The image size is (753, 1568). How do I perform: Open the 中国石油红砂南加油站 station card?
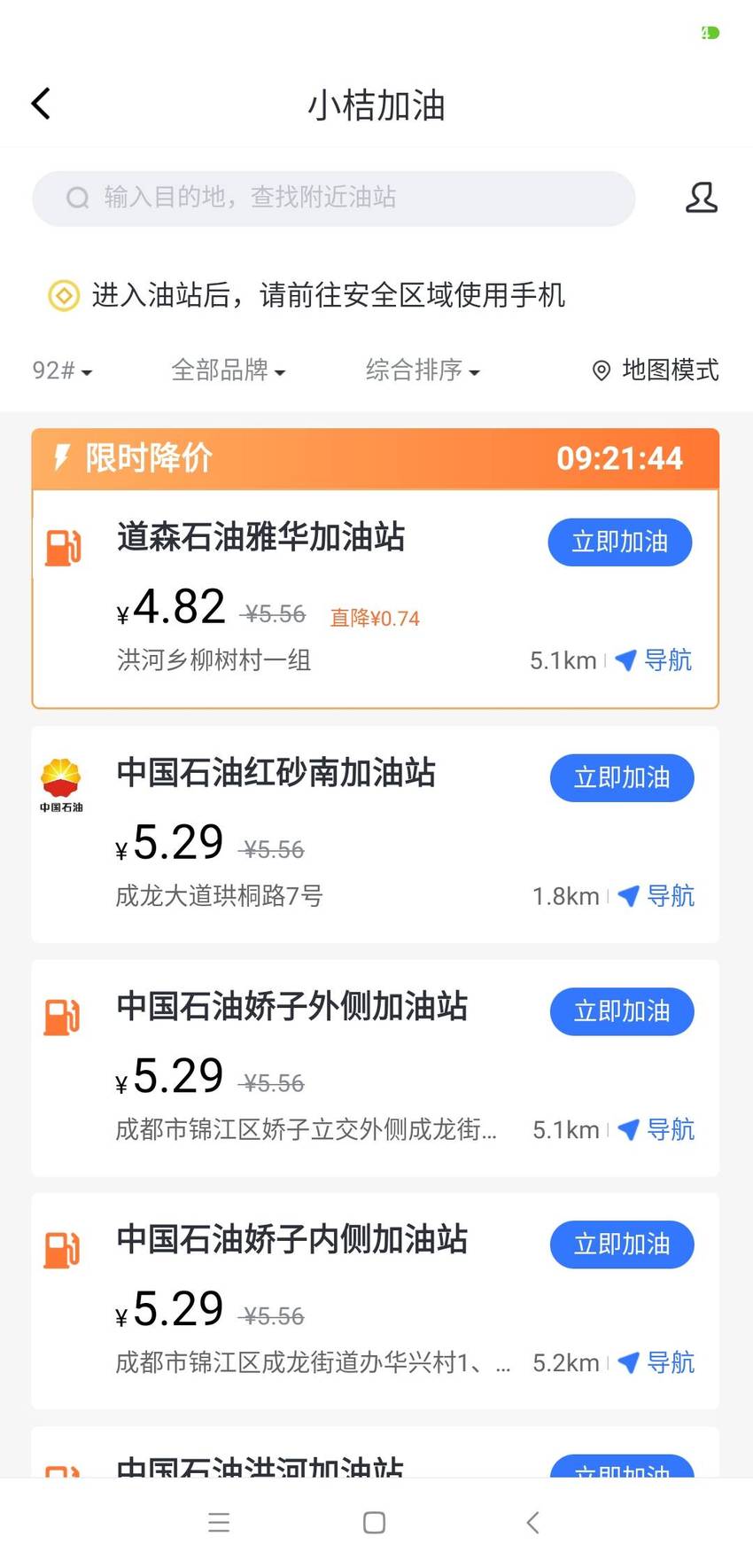click(375, 834)
